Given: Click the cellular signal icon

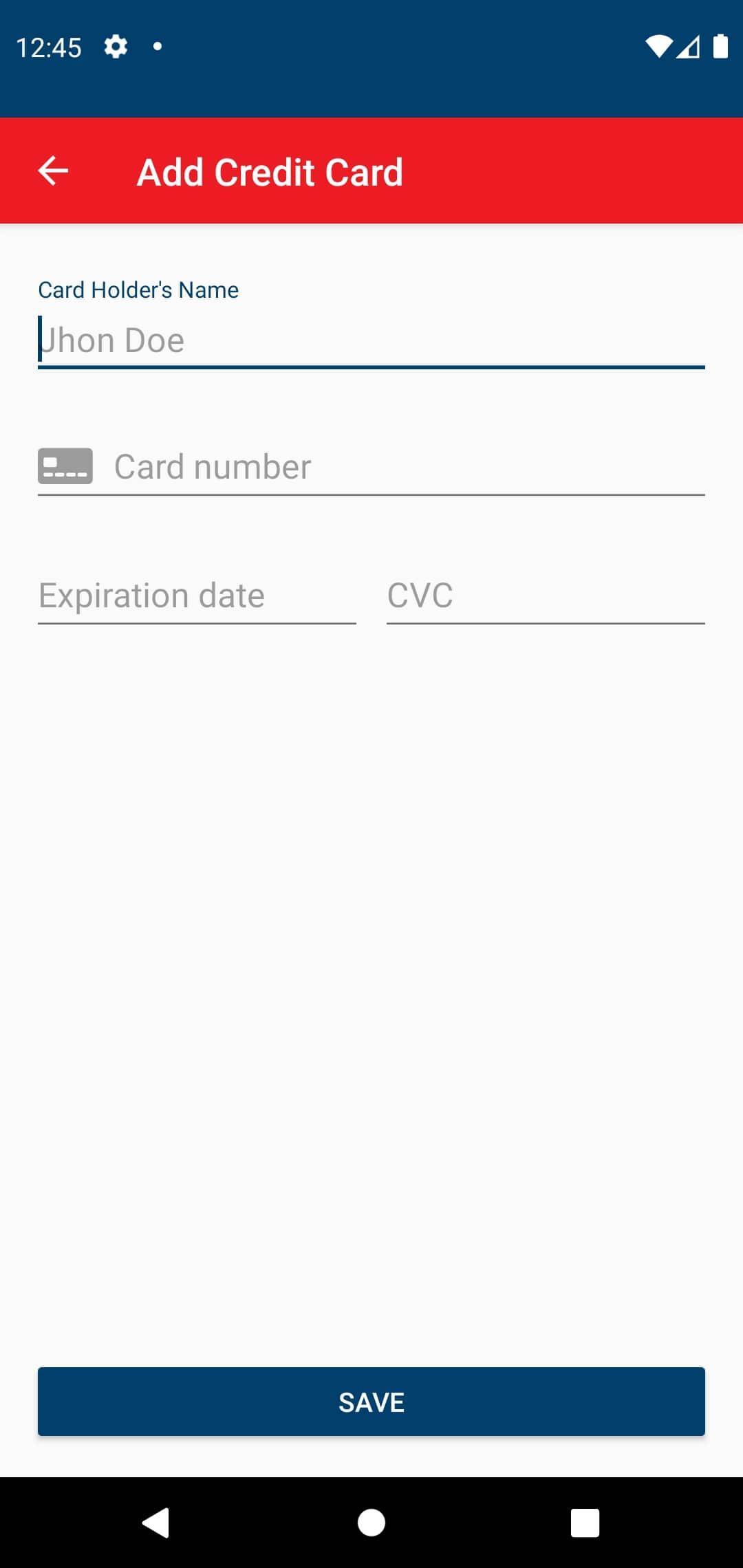Looking at the screenshot, I should [x=690, y=46].
